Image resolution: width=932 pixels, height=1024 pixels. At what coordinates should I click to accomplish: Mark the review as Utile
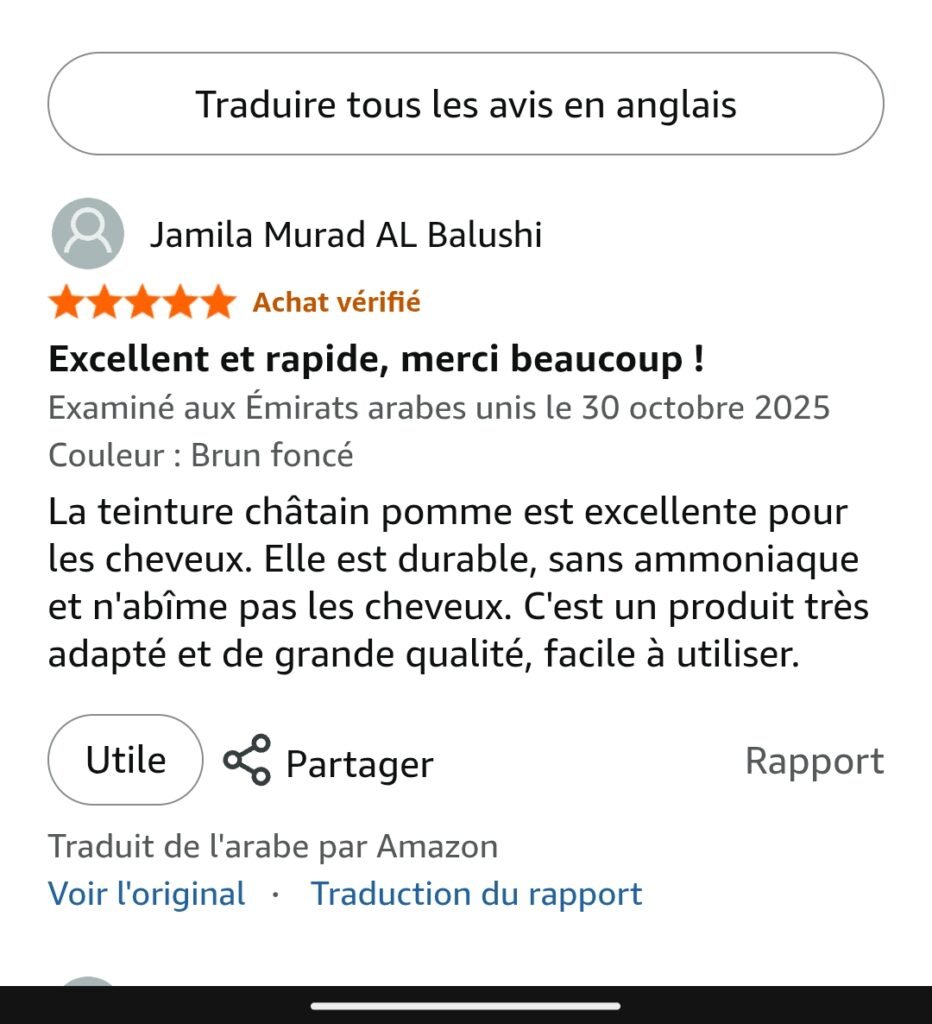pos(125,760)
